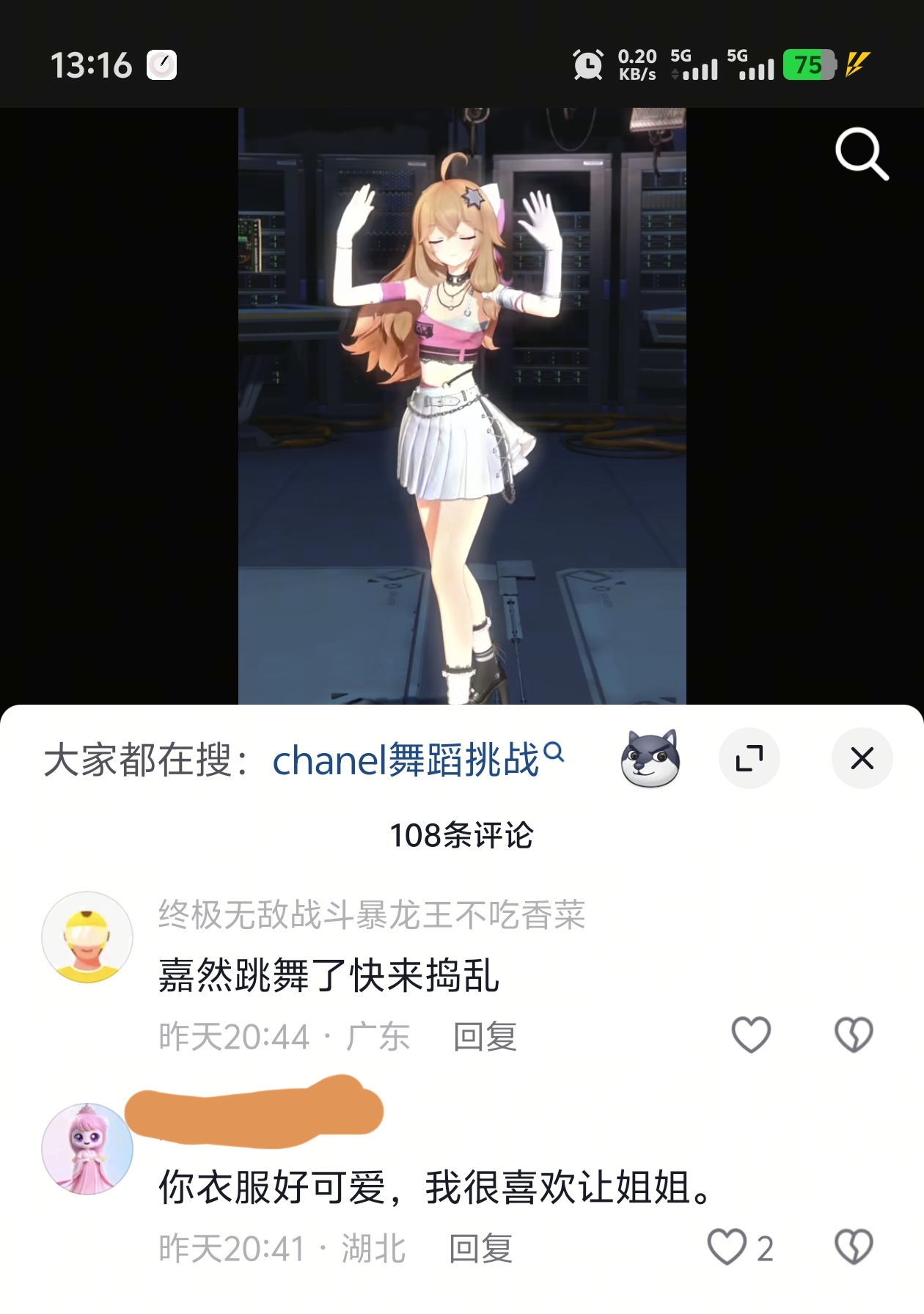This screenshot has width=924, height=1314.
Task: Tap the husky dog emoji icon
Action: coord(650,759)
